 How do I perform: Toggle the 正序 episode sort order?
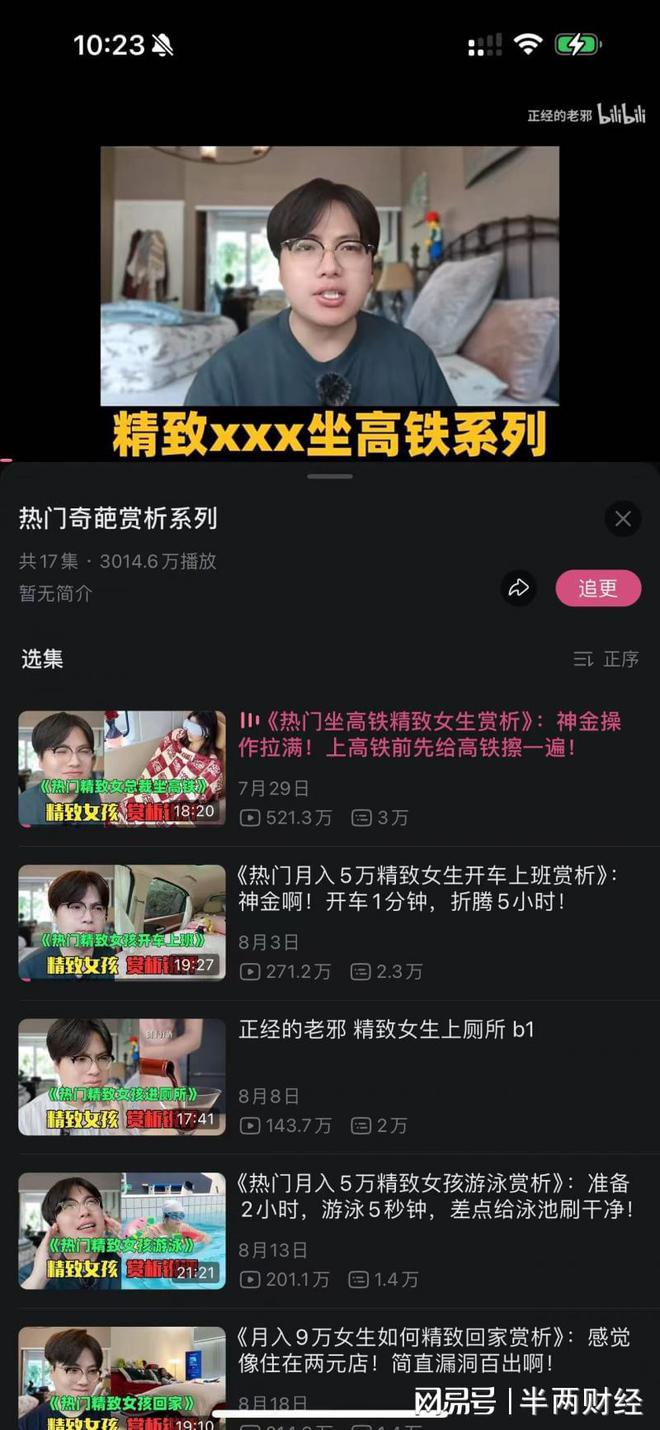point(606,659)
